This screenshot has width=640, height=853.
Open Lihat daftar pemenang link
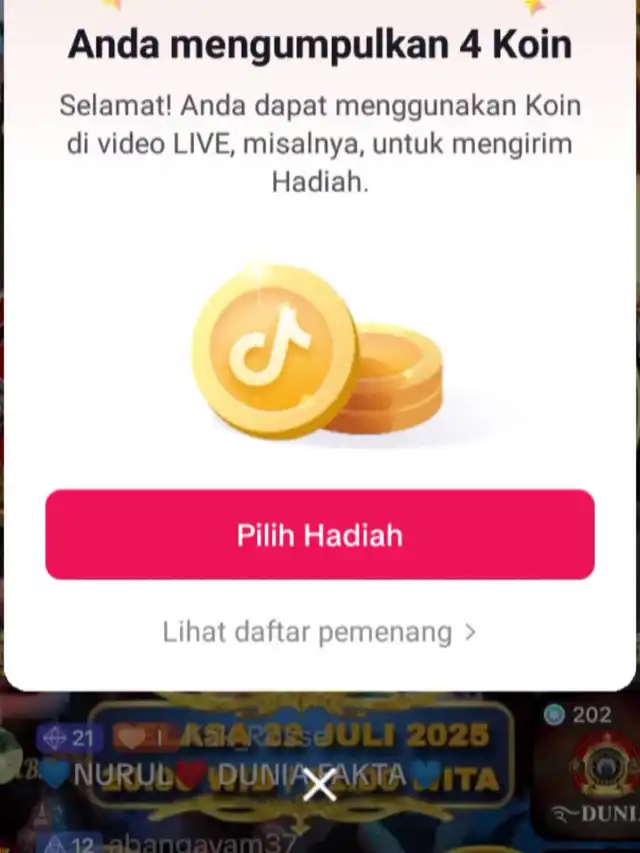coord(320,632)
